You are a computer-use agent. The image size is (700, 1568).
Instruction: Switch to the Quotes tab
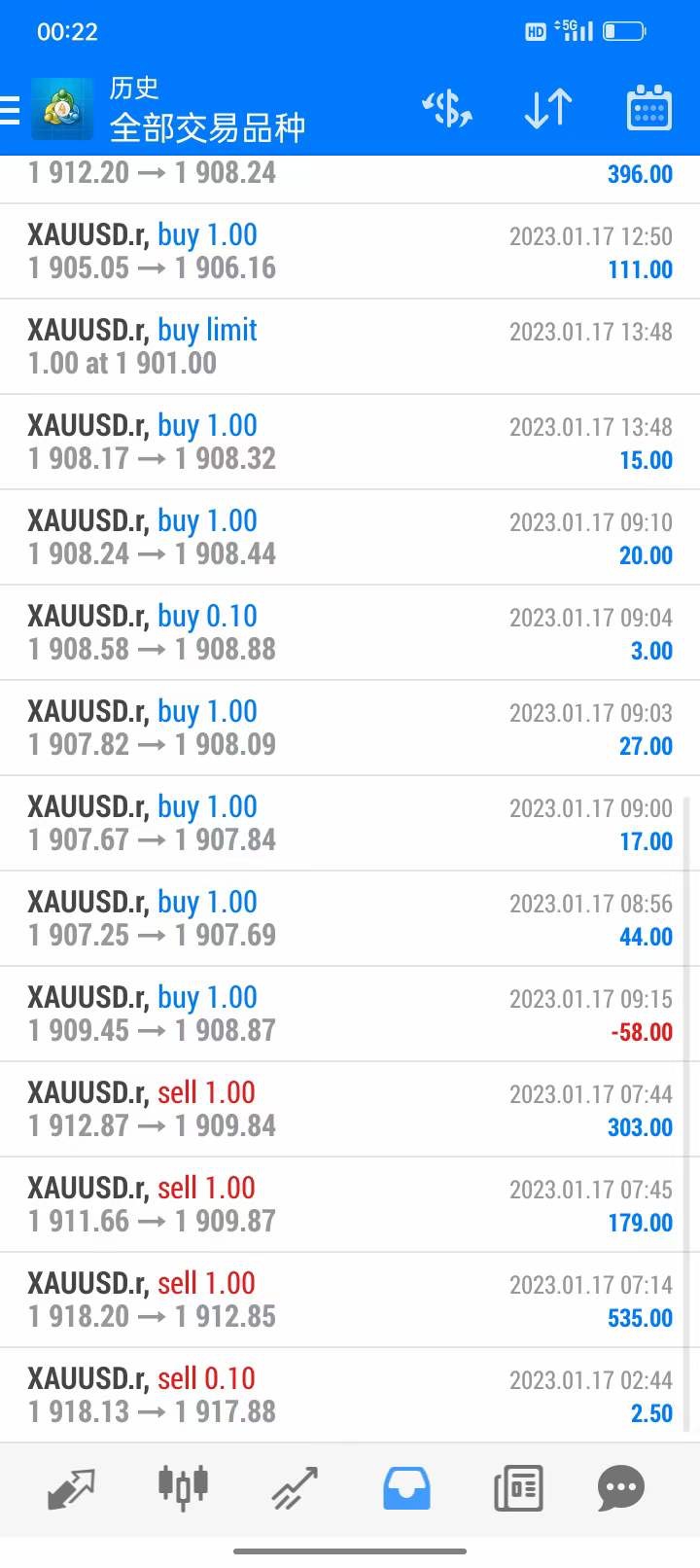click(72, 1488)
